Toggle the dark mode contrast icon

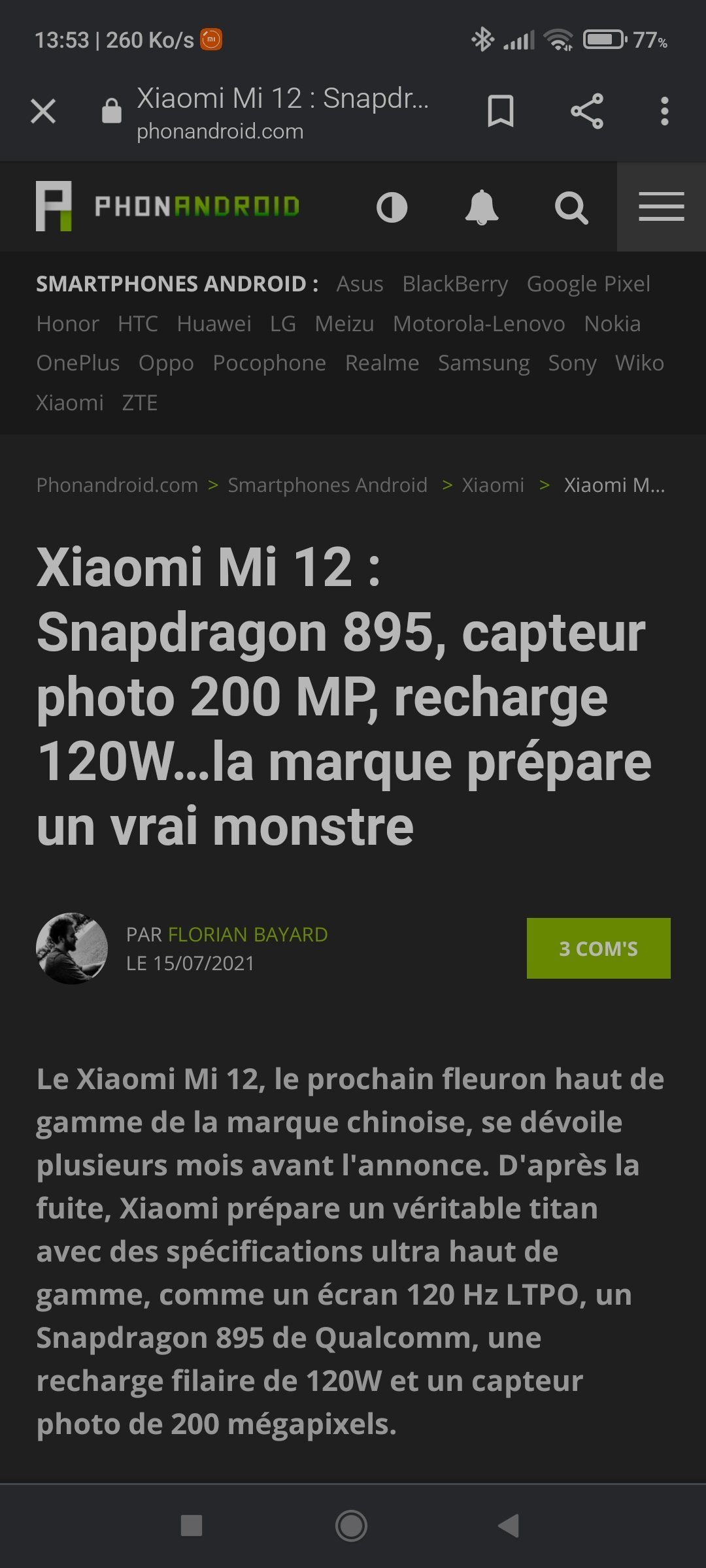pyautogui.click(x=392, y=208)
